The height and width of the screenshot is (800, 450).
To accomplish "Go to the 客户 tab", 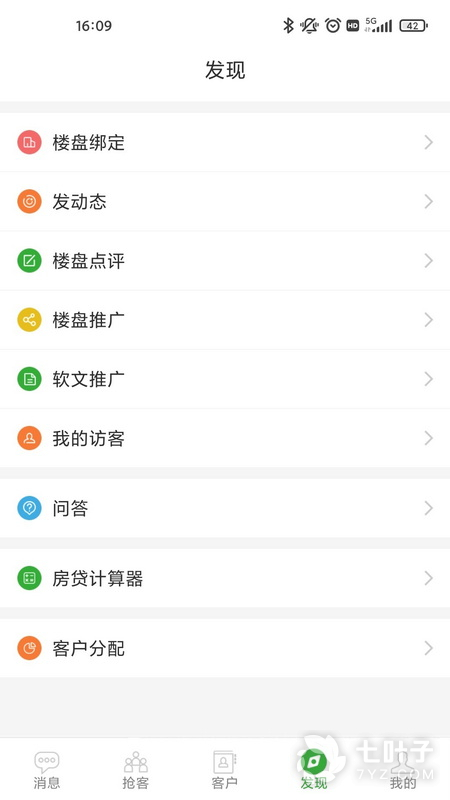I will (224, 770).
